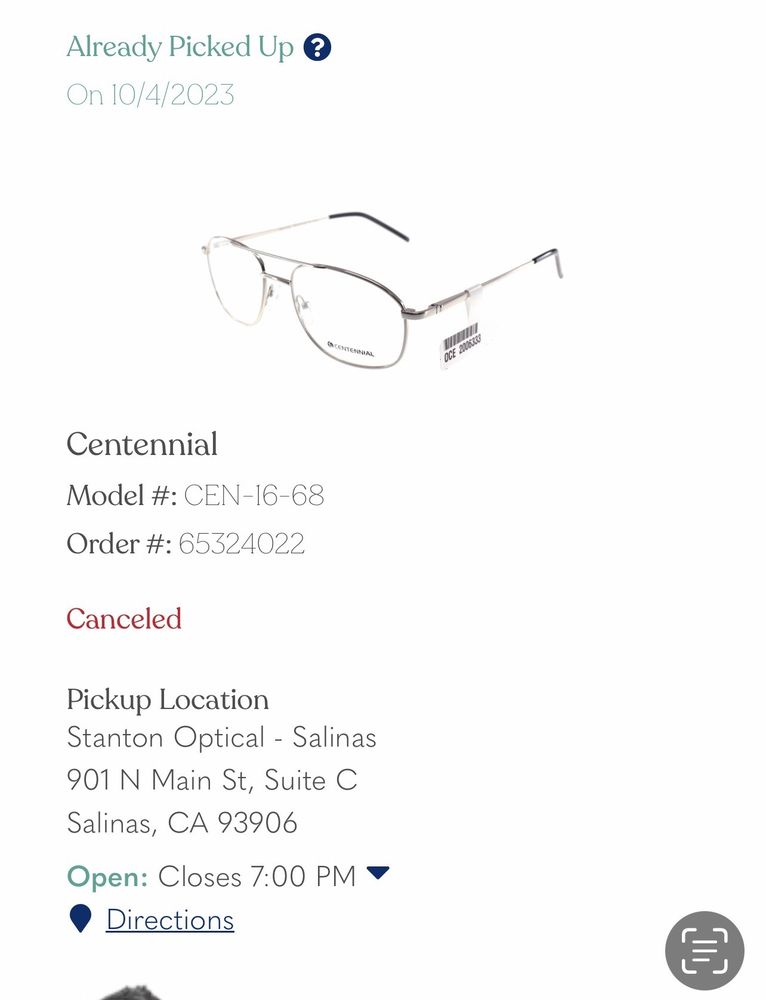The image size is (766, 1000).
Task: Expand the store hours dropdown arrow
Action: click(377, 874)
